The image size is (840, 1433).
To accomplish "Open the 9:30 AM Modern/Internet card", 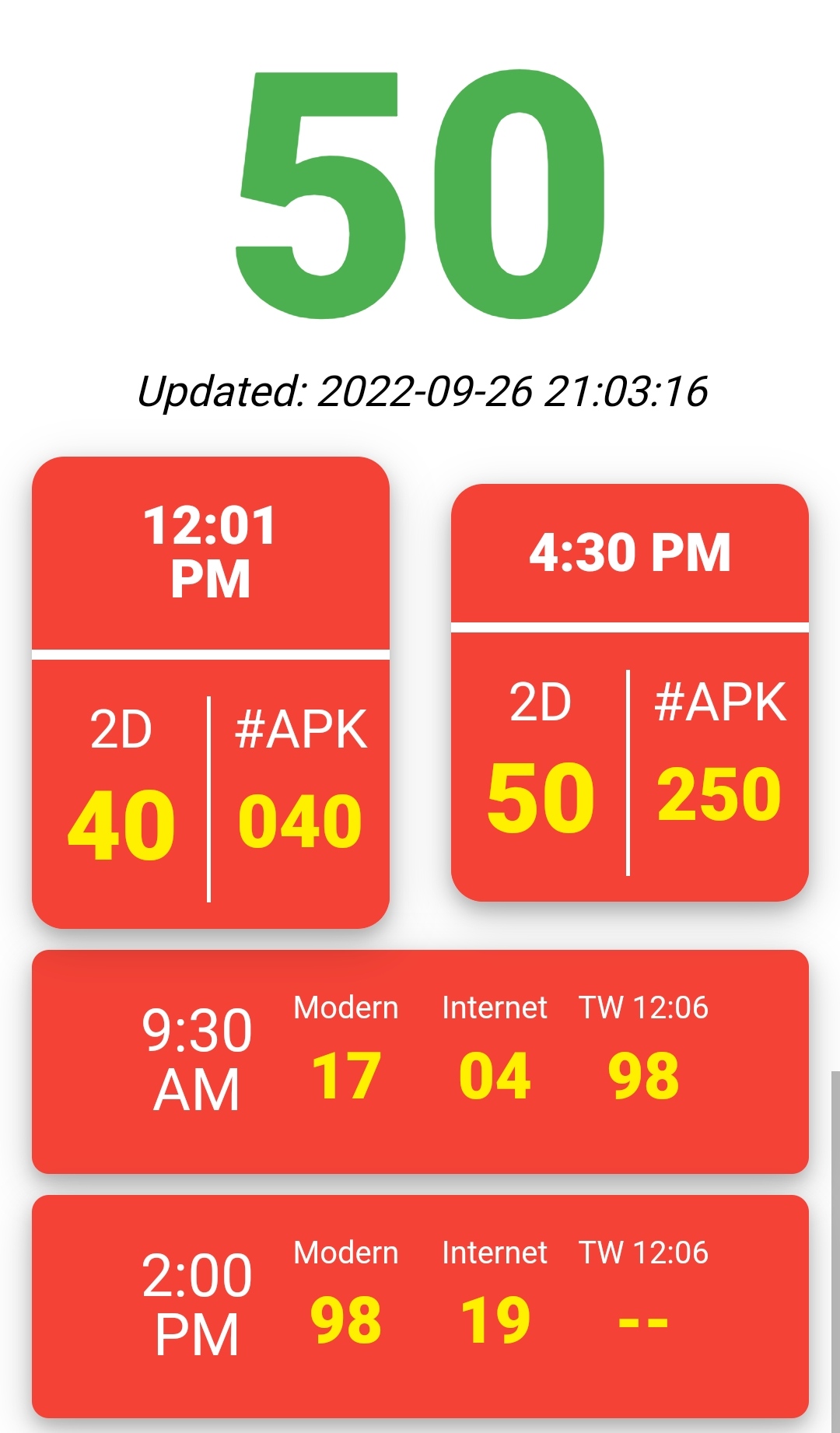I will click(x=420, y=1061).
